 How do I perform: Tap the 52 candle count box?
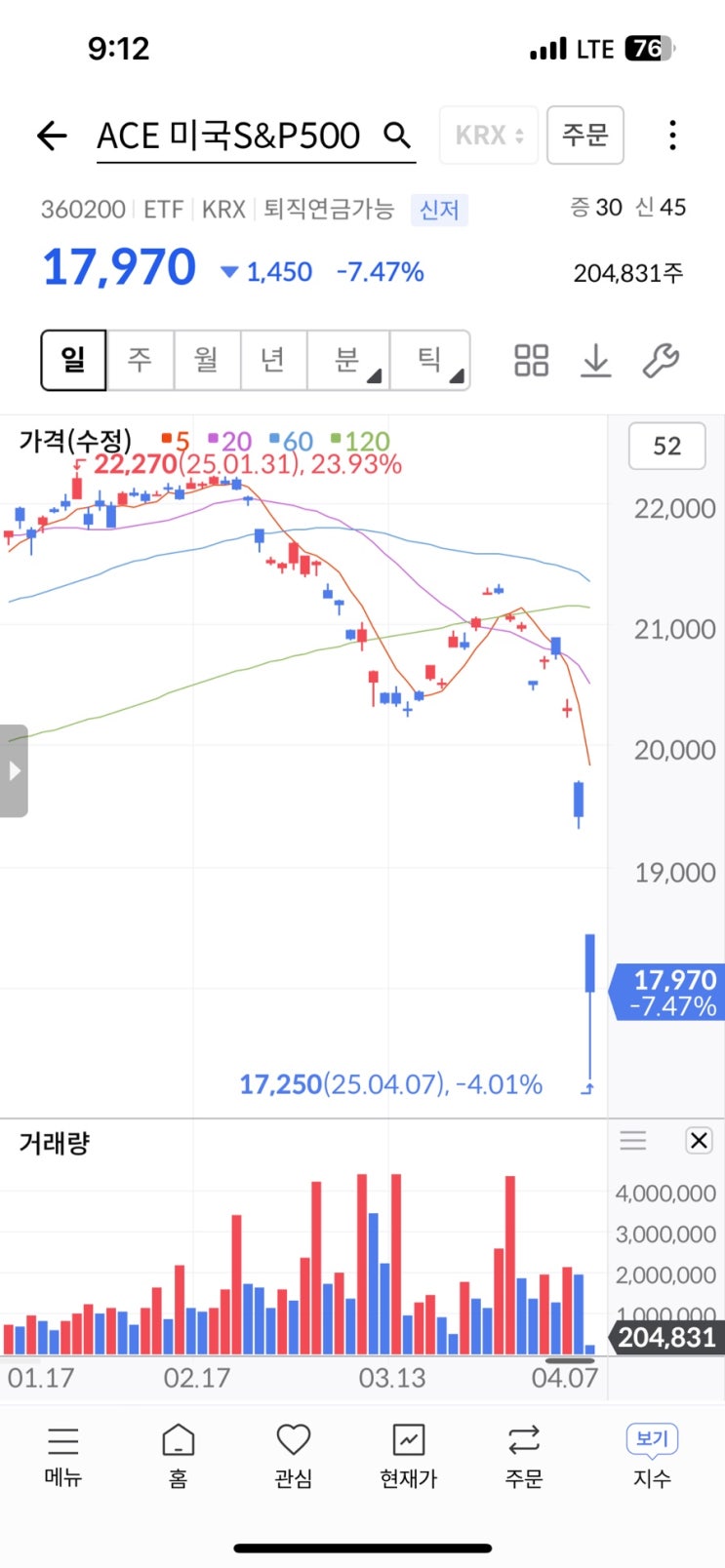[x=667, y=446]
